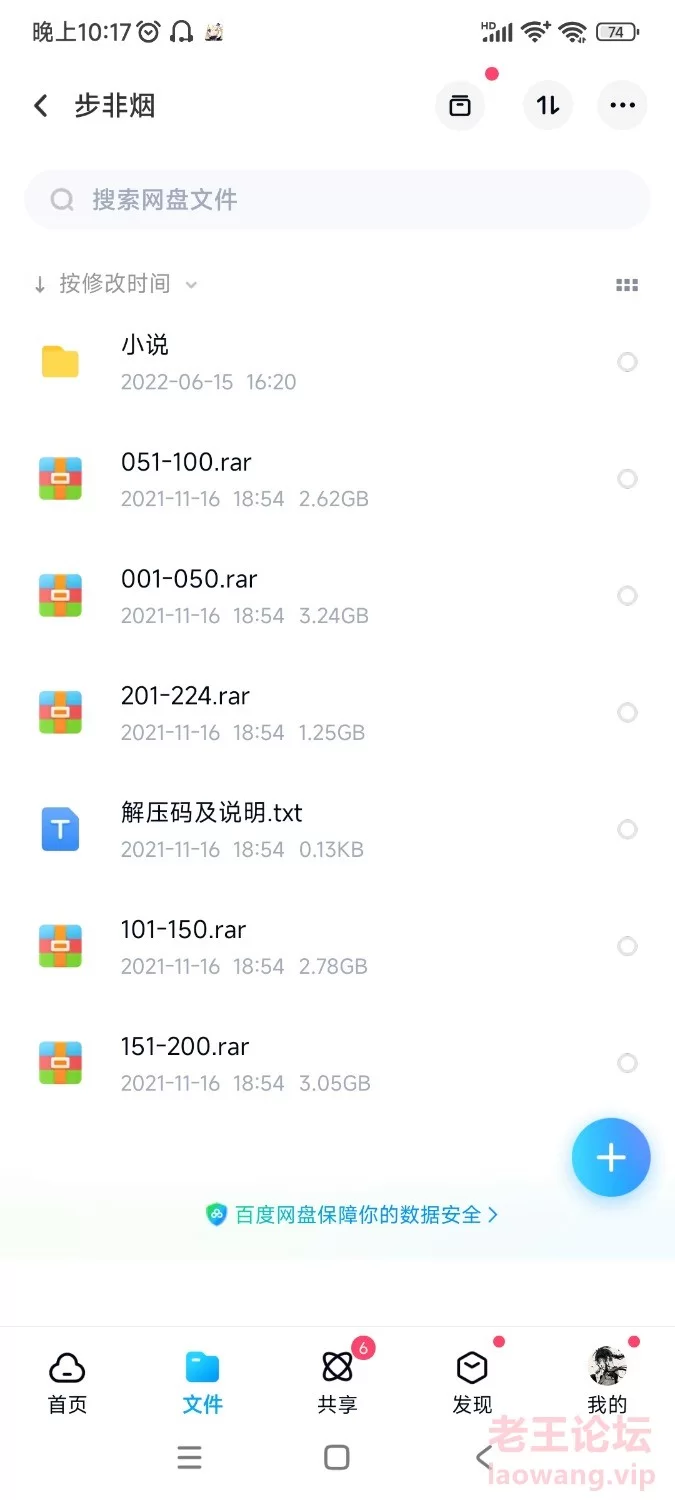Open 百度网盘保障你的数据安全 link
This screenshot has height=1500, width=675.
[x=351, y=1215]
